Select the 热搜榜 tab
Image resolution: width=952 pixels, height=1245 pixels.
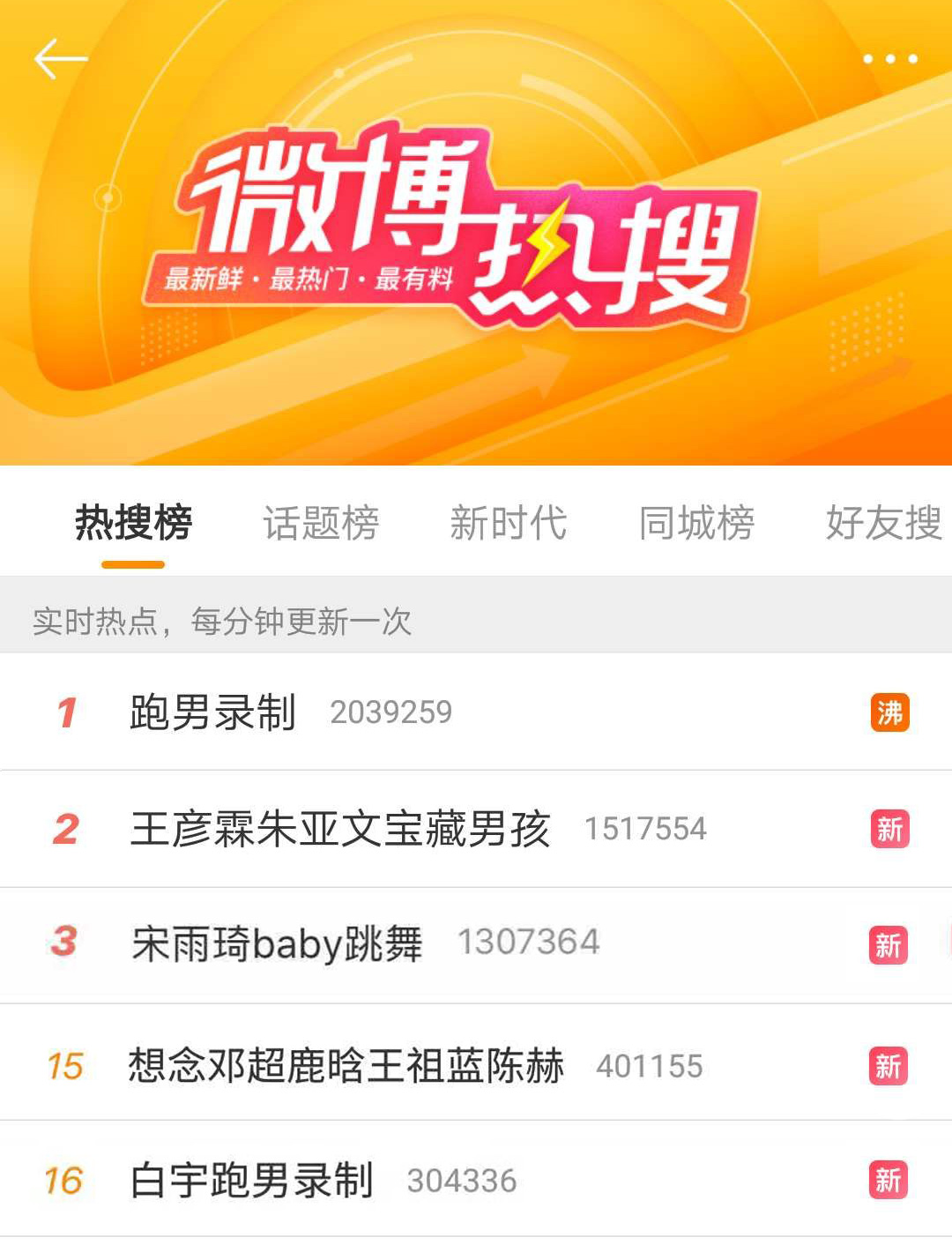(x=133, y=523)
